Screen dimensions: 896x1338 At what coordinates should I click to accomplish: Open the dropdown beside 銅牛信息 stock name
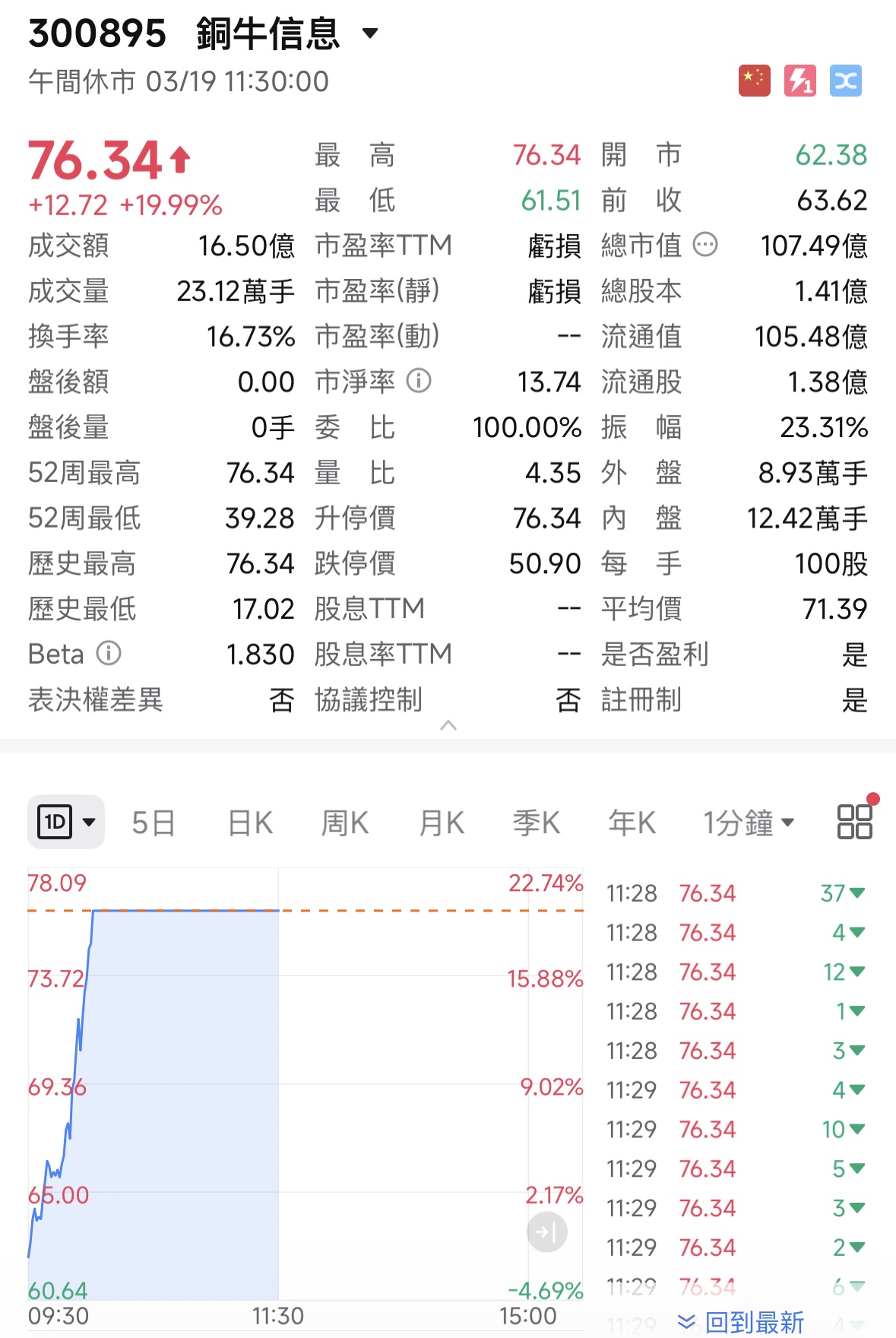[370, 34]
